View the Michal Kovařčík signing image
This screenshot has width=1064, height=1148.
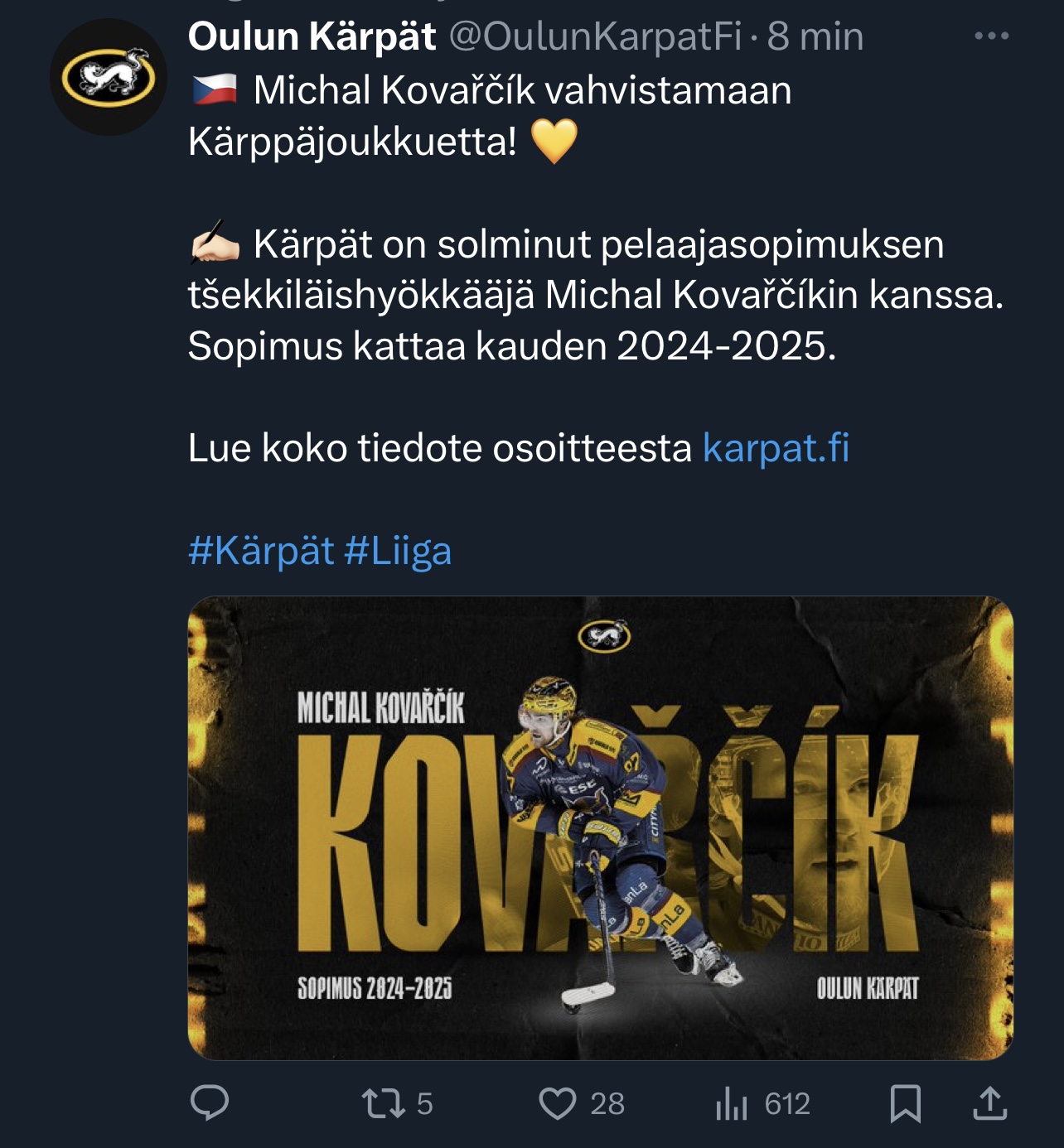600,828
